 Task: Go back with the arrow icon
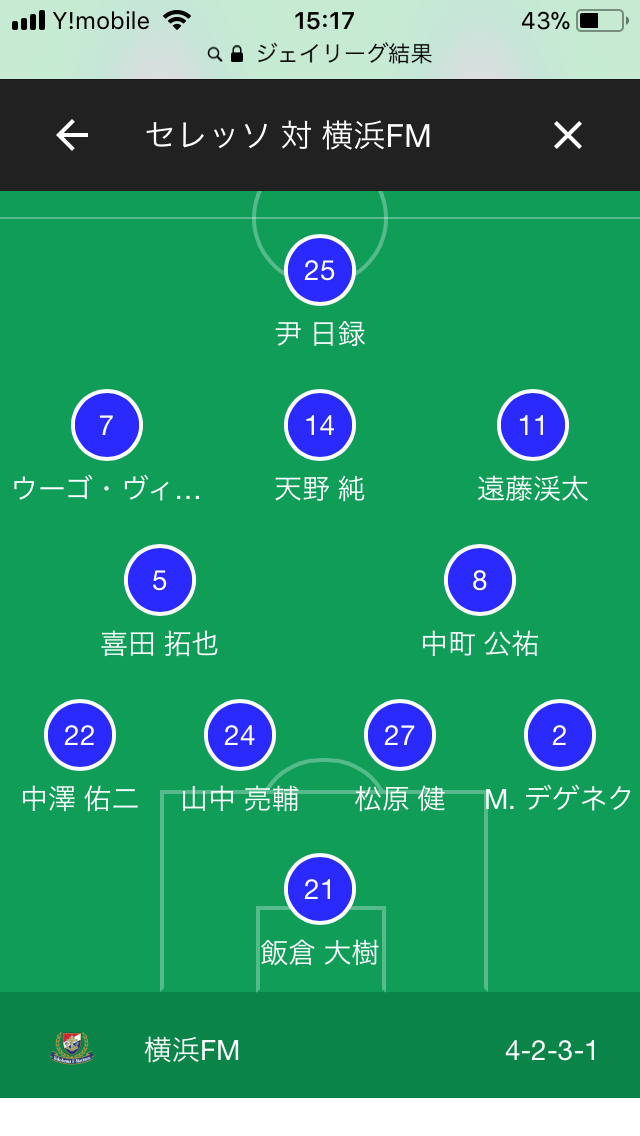[x=72, y=135]
